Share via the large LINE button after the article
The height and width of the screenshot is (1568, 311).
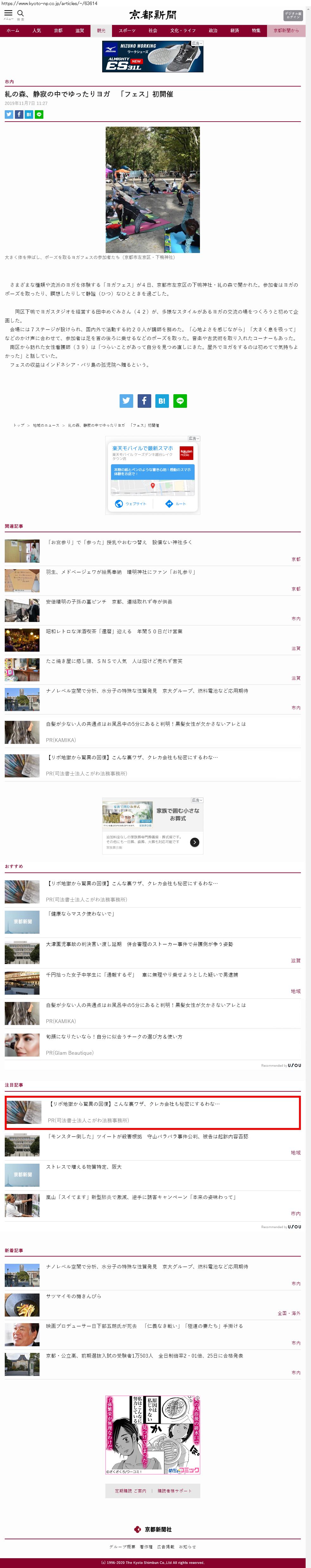[x=180, y=401]
